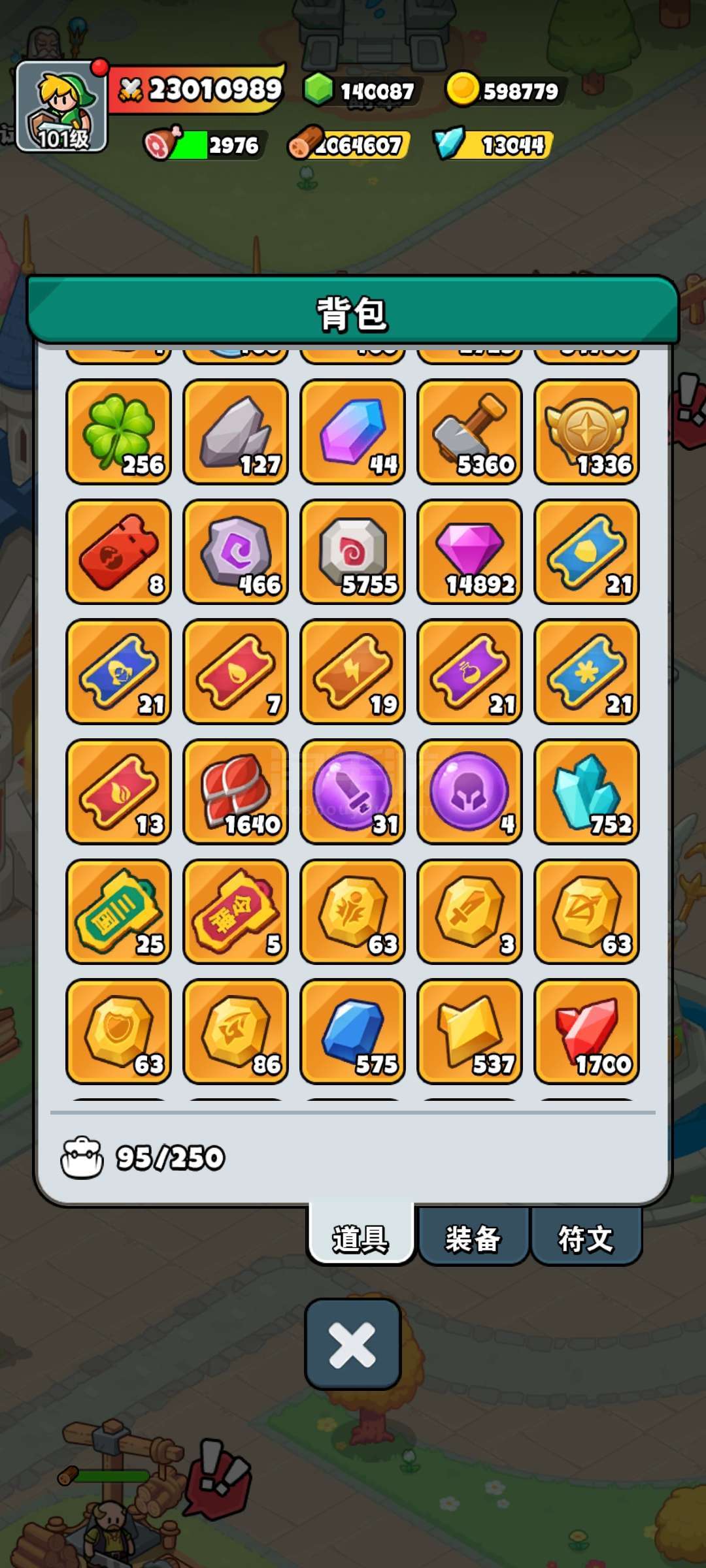Close the backpack window
This screenshot has height=1568, width=706.
click(x=352, y=1344)
